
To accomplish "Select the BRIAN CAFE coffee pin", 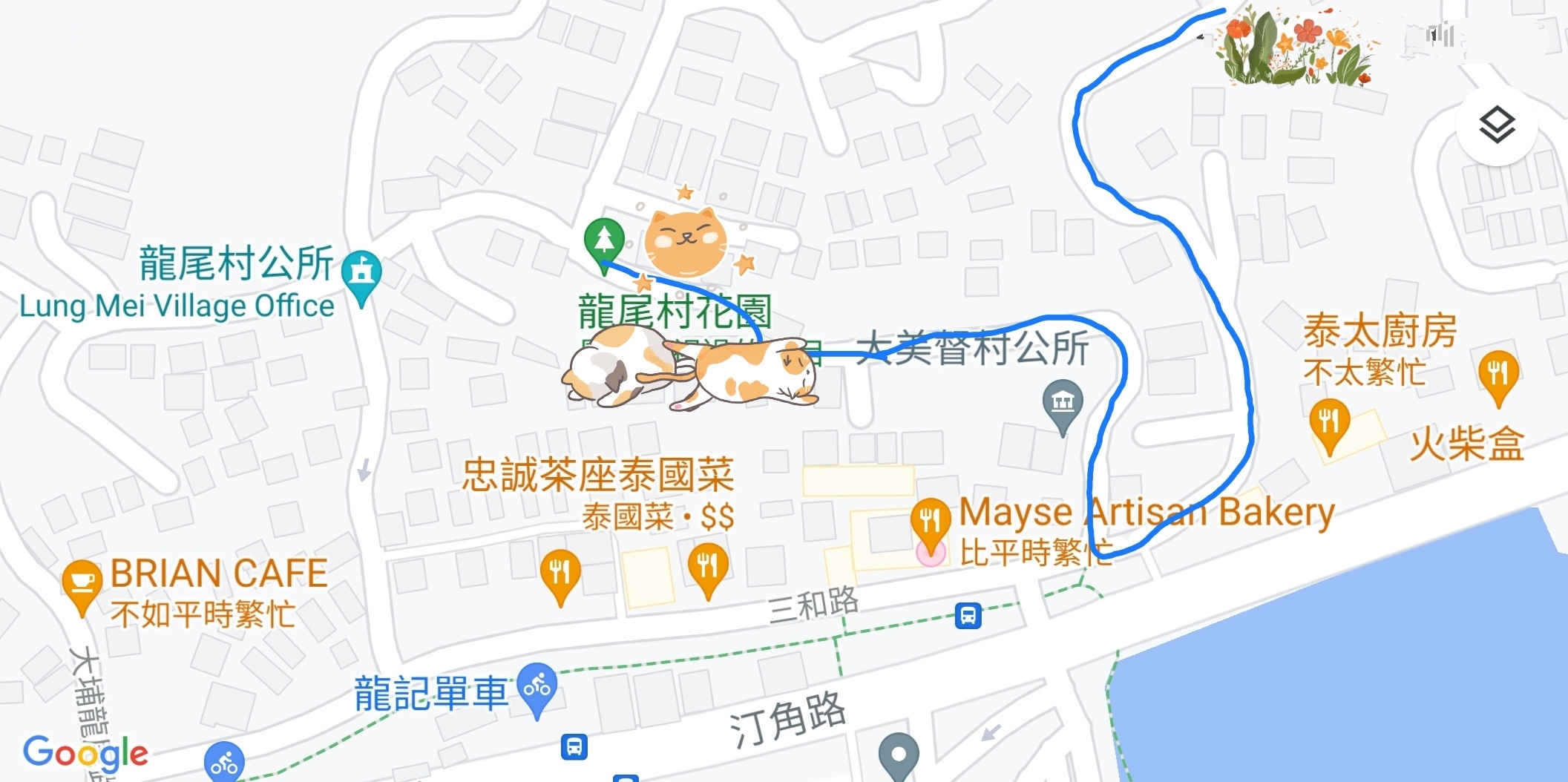I will click(x=82, y=583).
